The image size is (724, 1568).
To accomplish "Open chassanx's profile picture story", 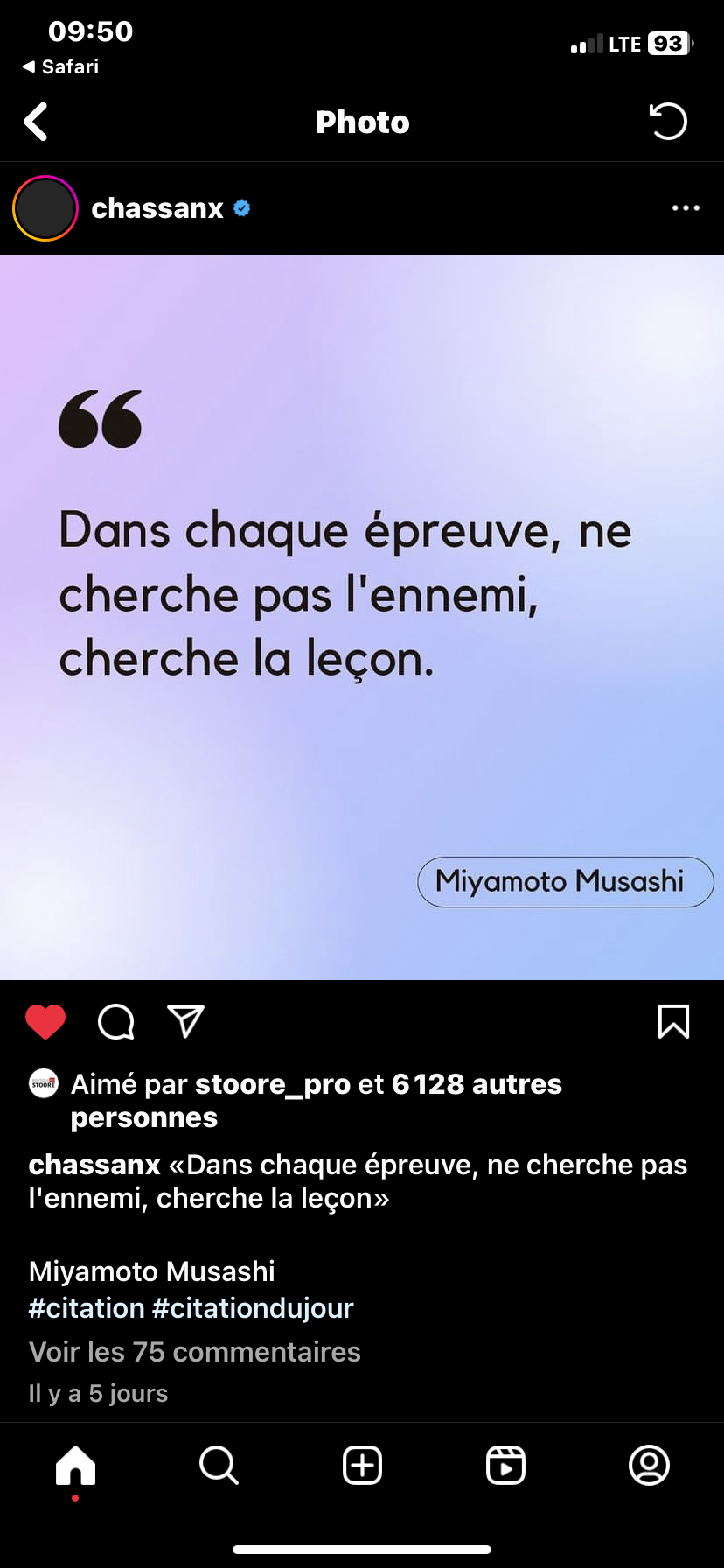I will (x=45, y=208).
